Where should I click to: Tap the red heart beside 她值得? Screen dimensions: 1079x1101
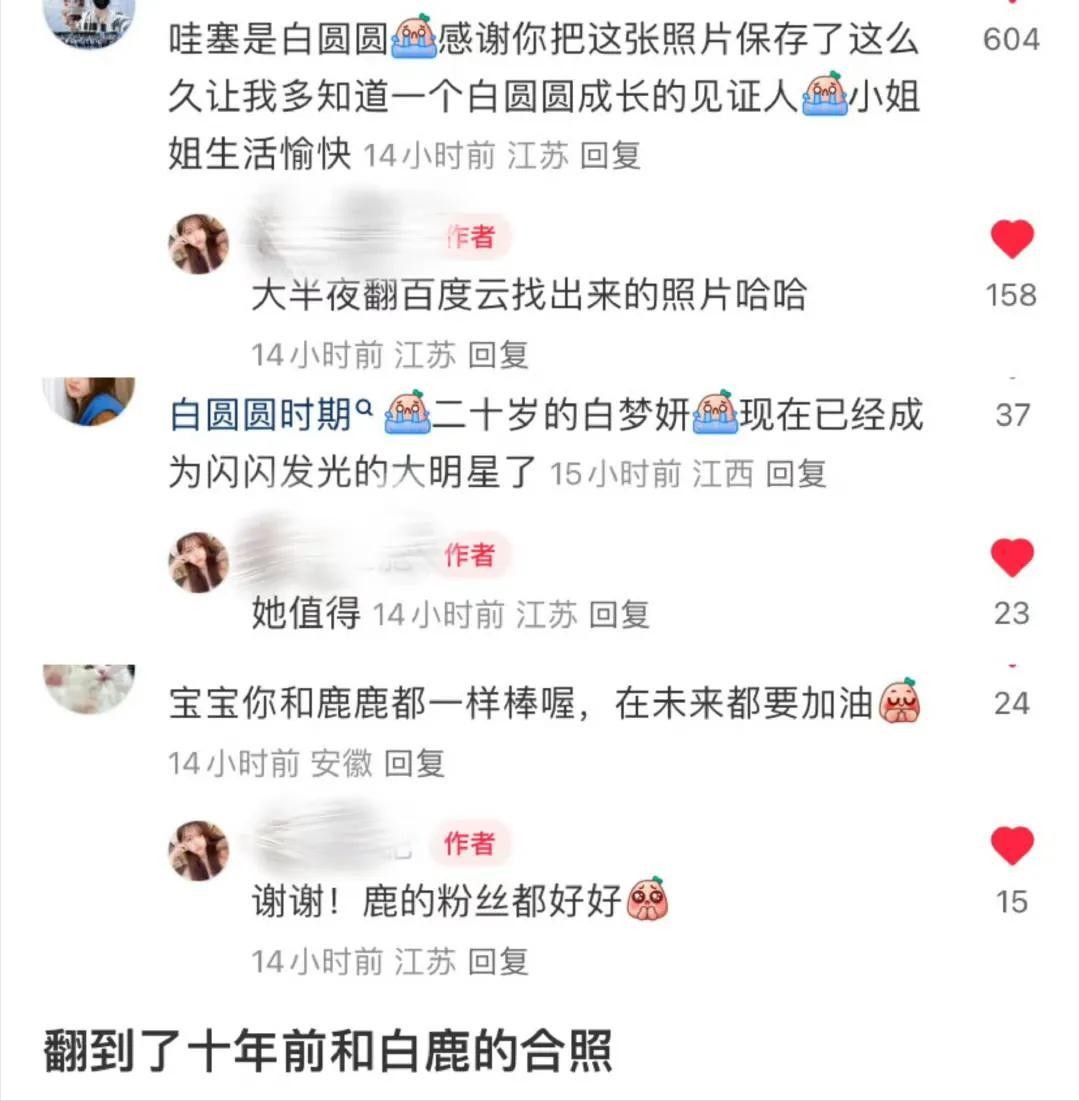[x=1011, y=559]
